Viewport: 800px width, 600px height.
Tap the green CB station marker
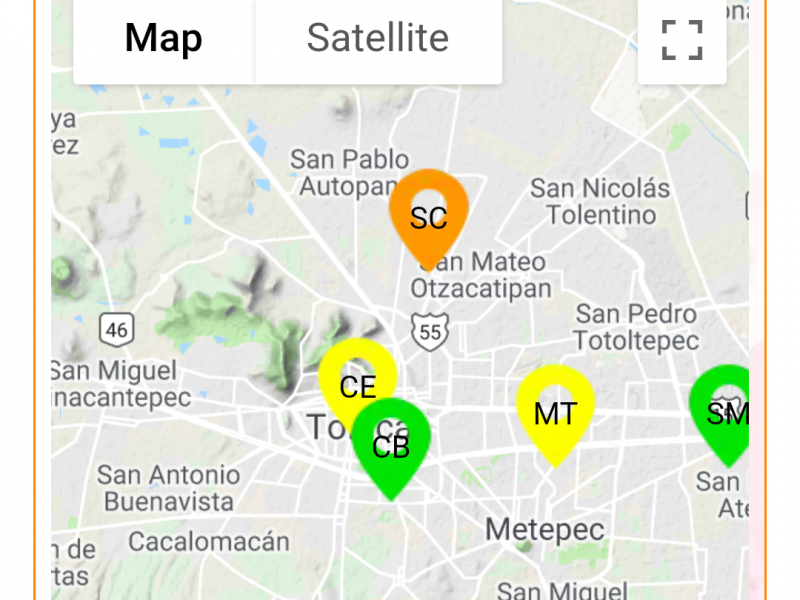[392, 443]
